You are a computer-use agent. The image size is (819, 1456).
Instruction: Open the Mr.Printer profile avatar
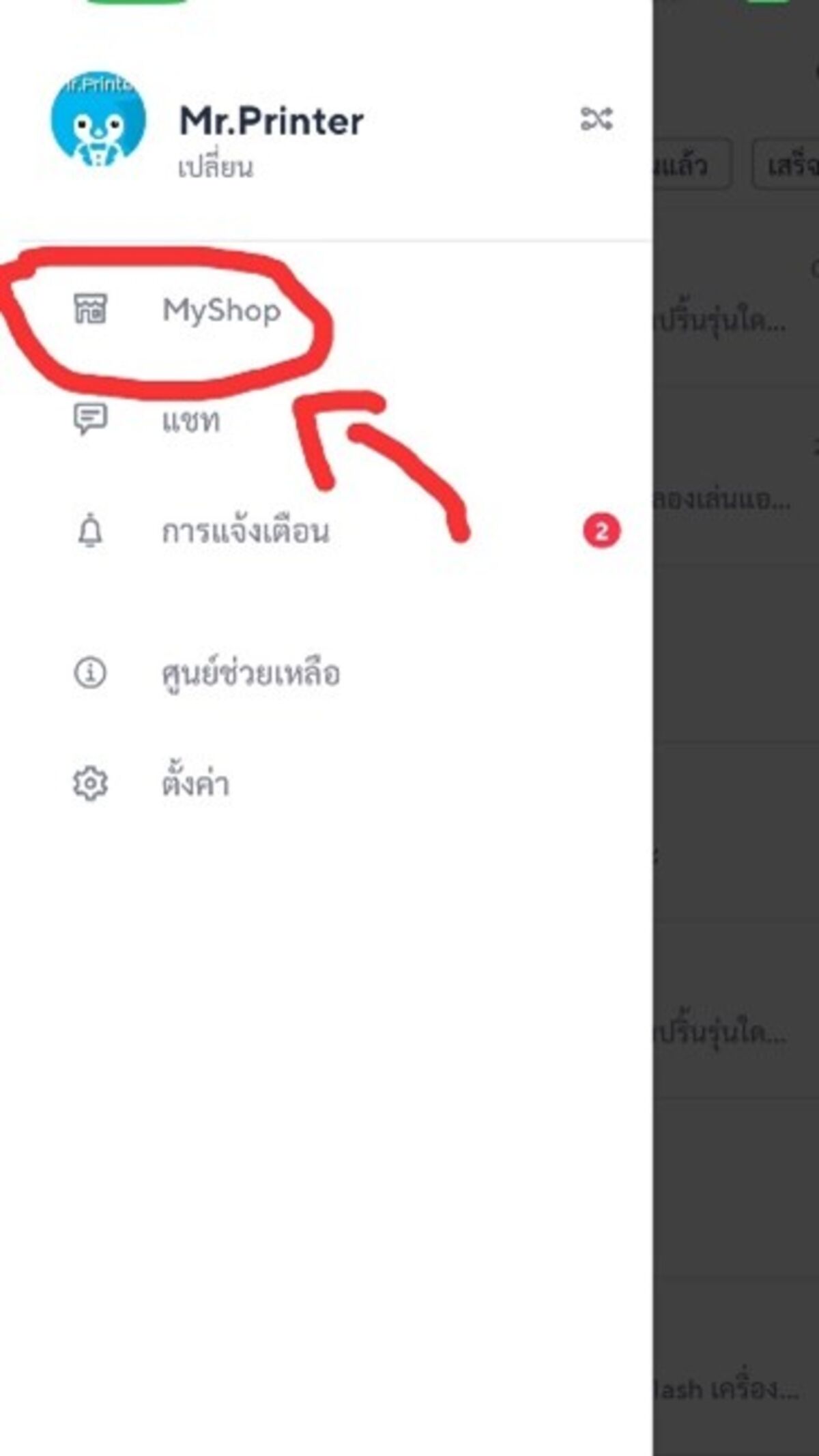[x=98, y=120]
